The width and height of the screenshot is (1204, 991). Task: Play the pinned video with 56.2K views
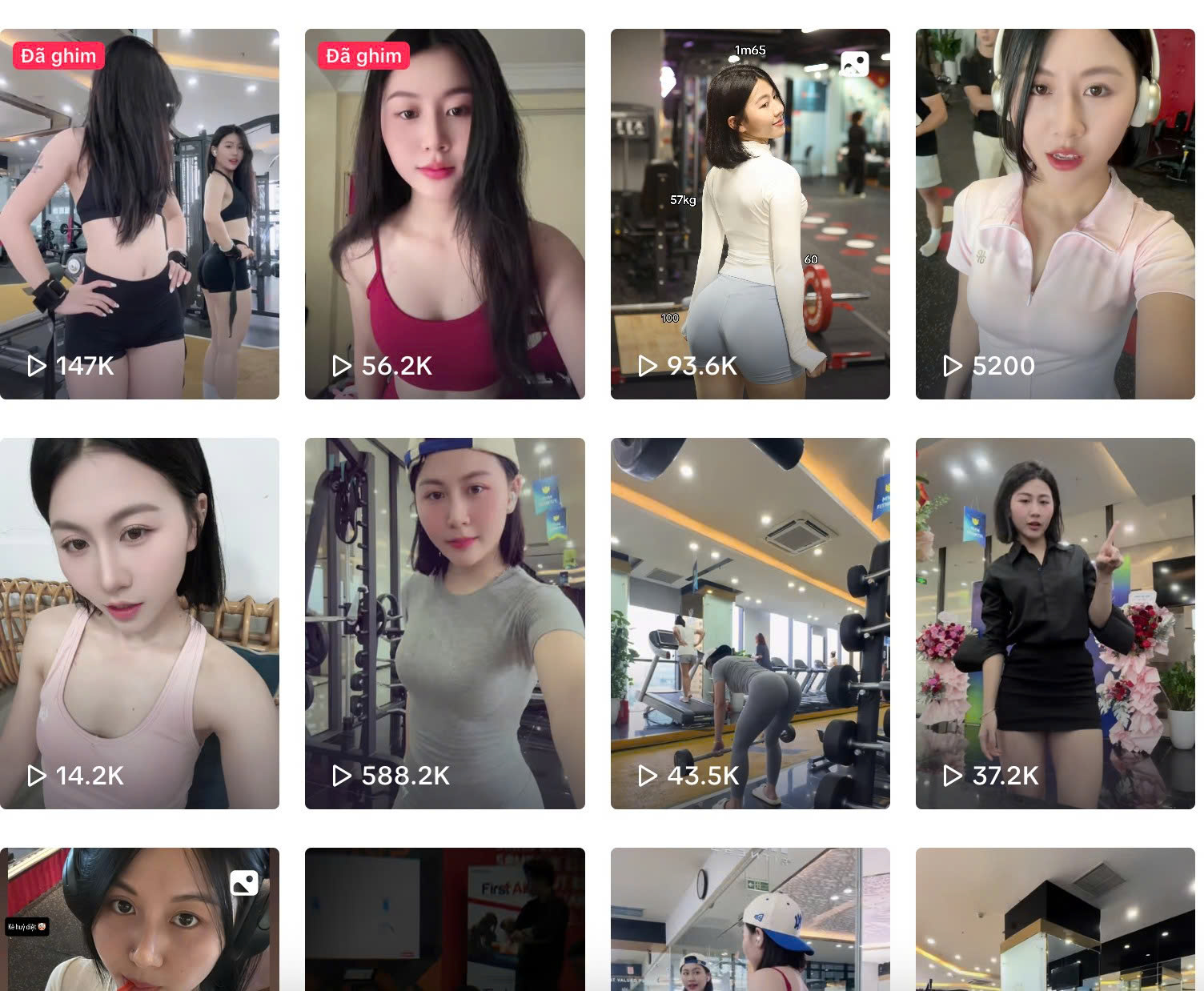pyautogui.click(x=444, y=214)
